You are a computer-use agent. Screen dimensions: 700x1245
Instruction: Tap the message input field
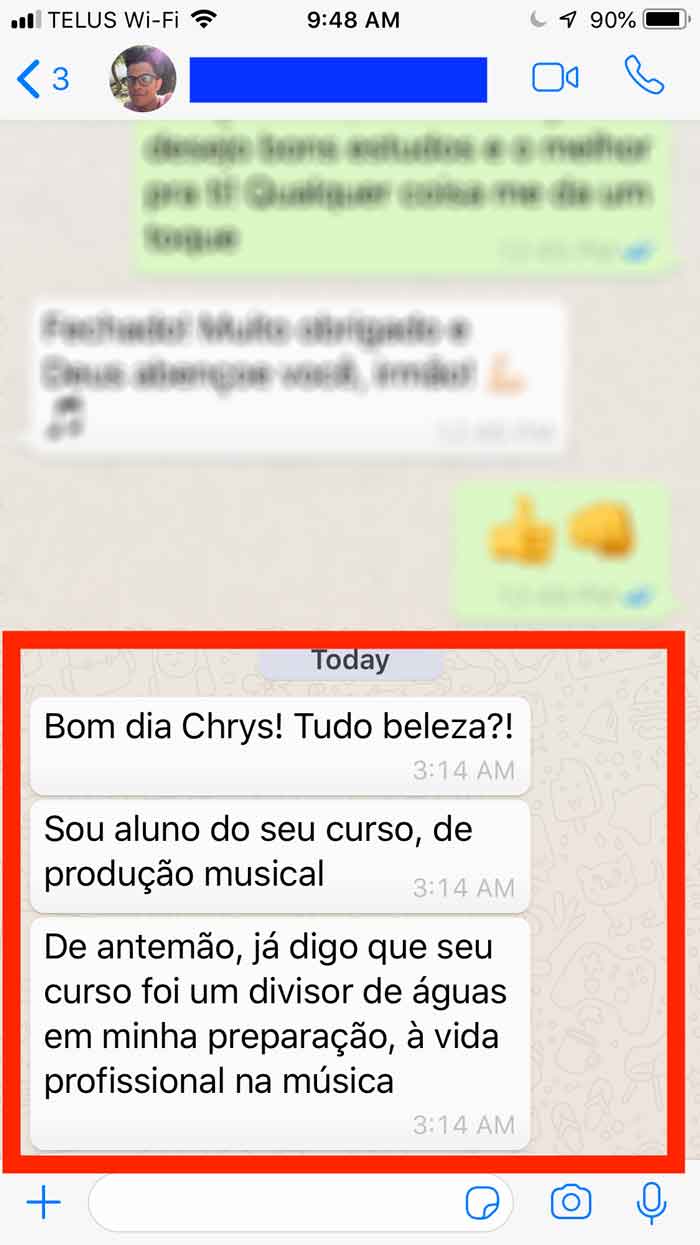(x=270, y=1203)
